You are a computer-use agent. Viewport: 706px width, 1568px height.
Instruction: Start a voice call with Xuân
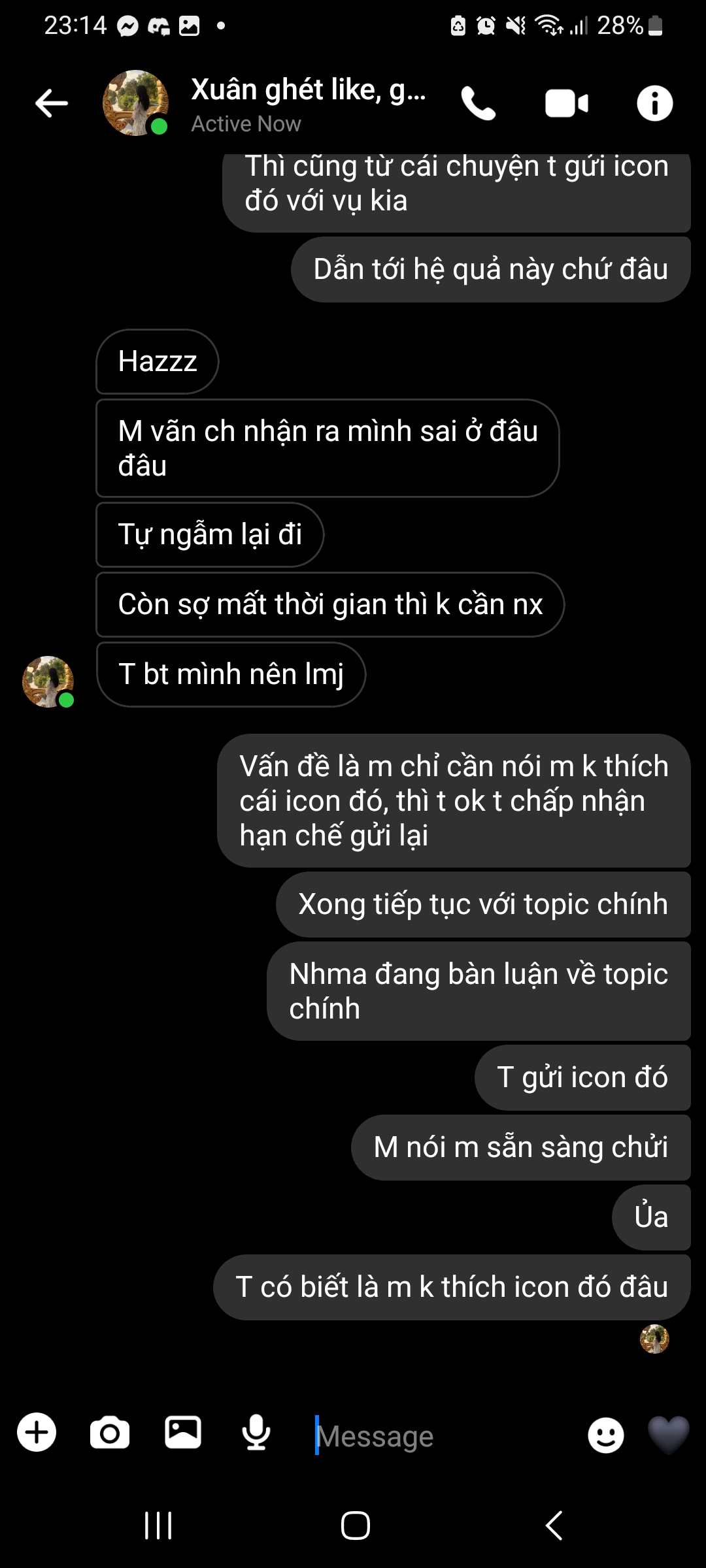479,103
